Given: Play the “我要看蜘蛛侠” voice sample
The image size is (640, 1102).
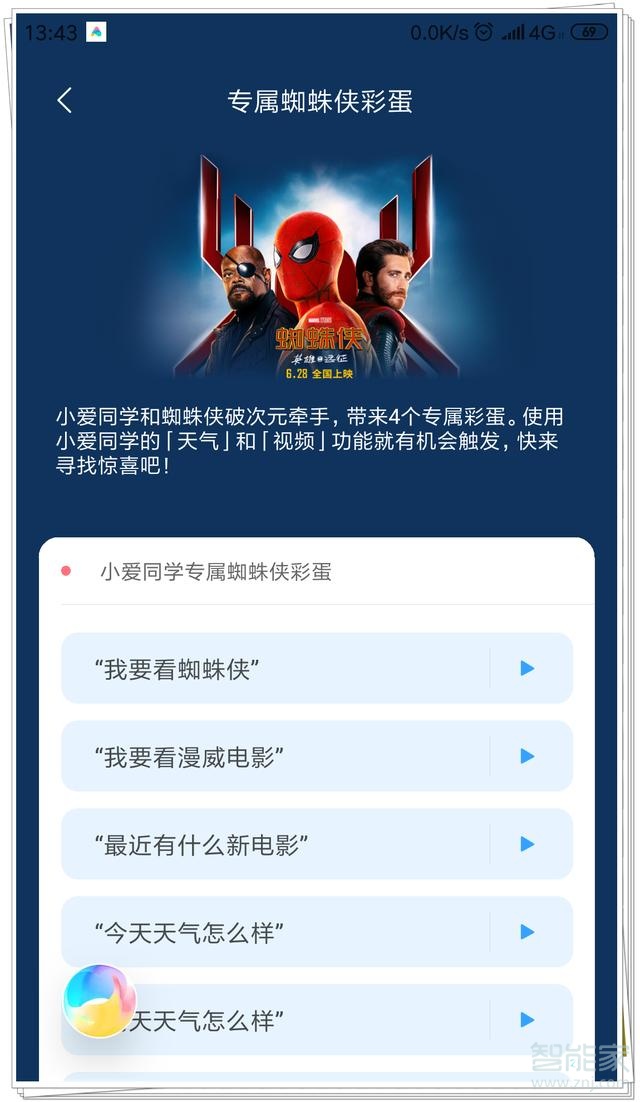Looking at the screenshot, I should (527, 668).
